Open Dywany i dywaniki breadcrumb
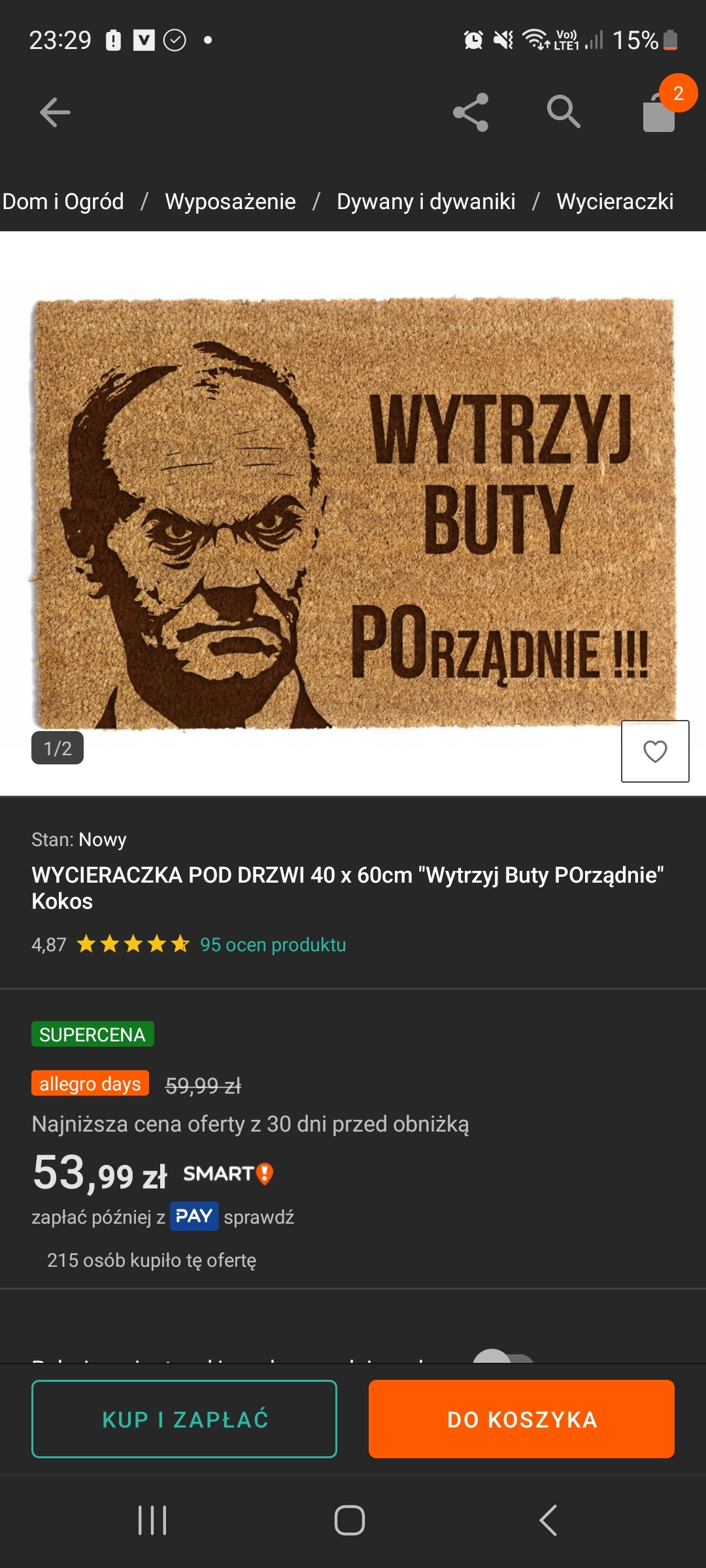 (426, 201)
